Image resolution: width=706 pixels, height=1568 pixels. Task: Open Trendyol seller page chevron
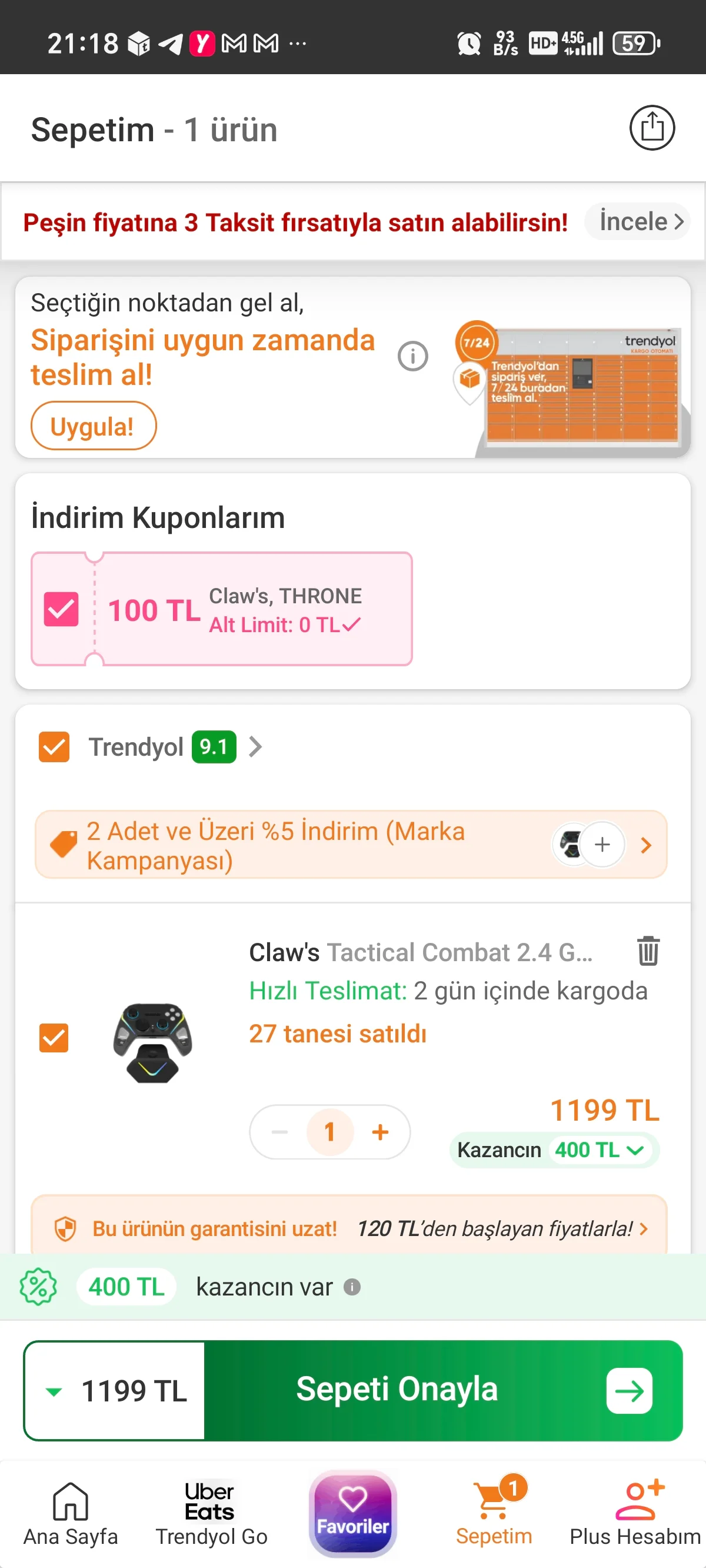click(255, 747)
